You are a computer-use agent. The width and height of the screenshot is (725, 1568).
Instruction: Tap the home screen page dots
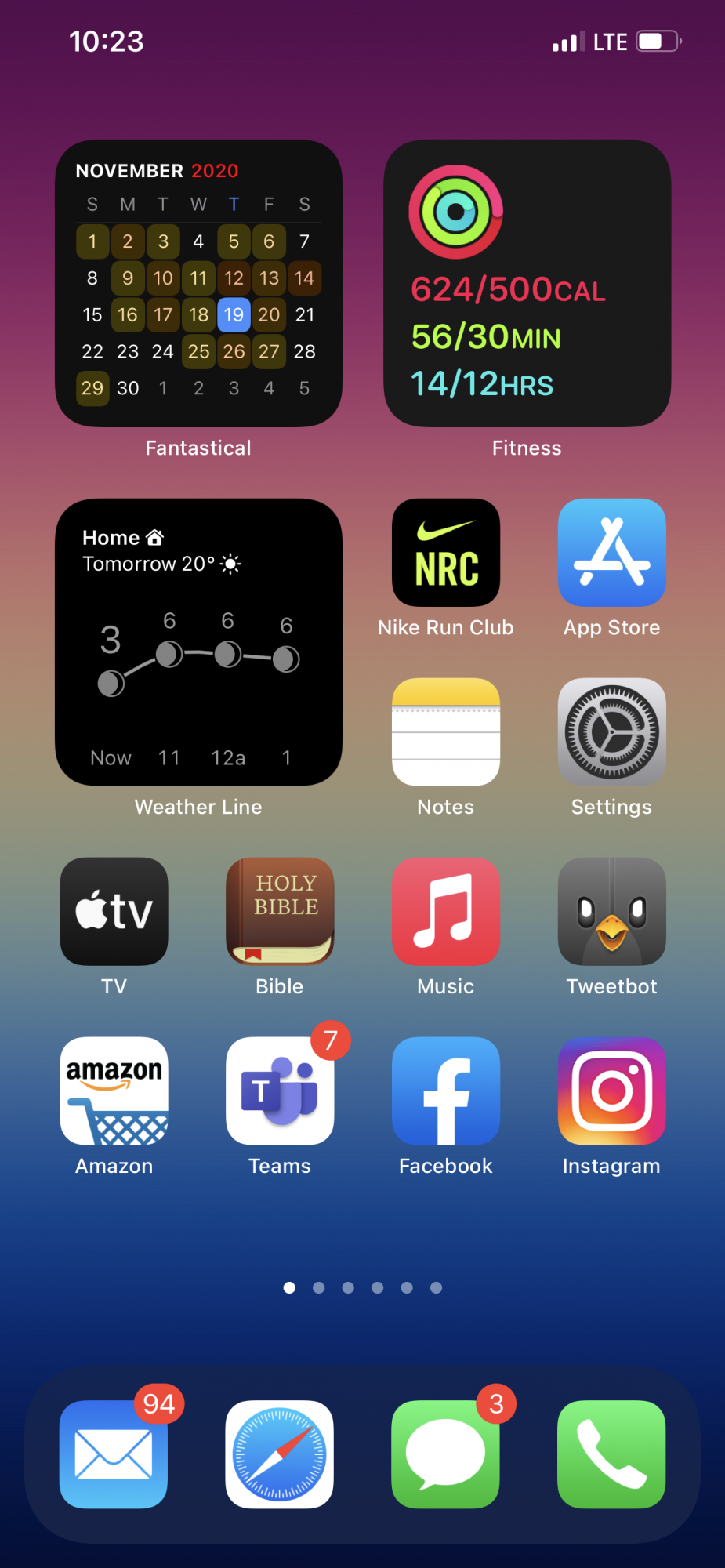[x=362, y=1287]
